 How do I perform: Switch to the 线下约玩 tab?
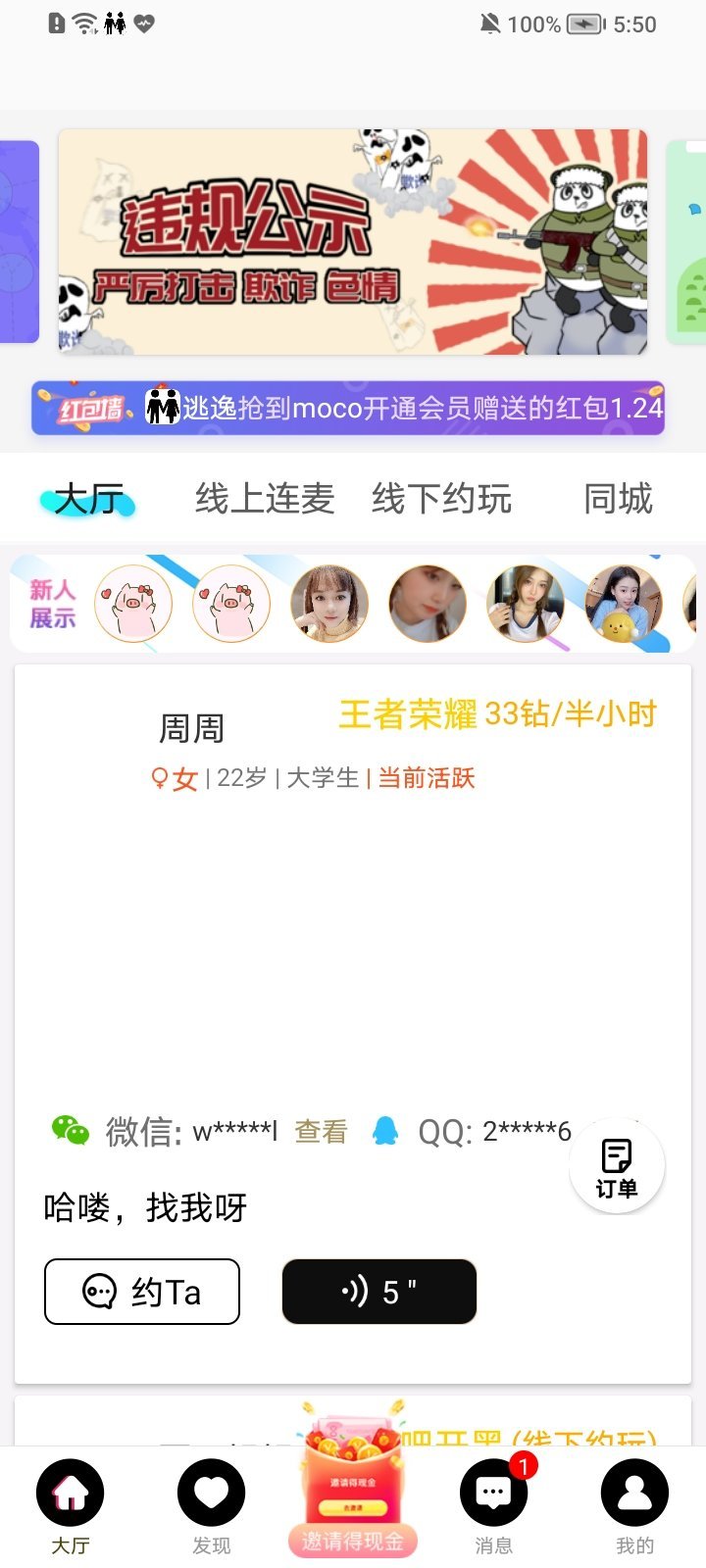pyautogui.click(x=441, y=499)
